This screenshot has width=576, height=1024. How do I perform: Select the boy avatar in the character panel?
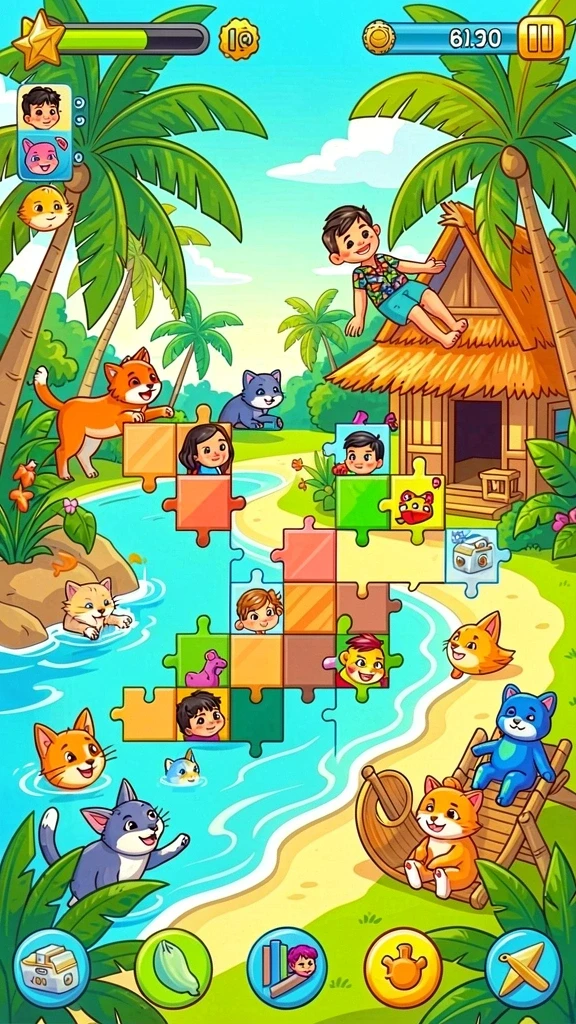pyautogui.click(x=43, y=106)
